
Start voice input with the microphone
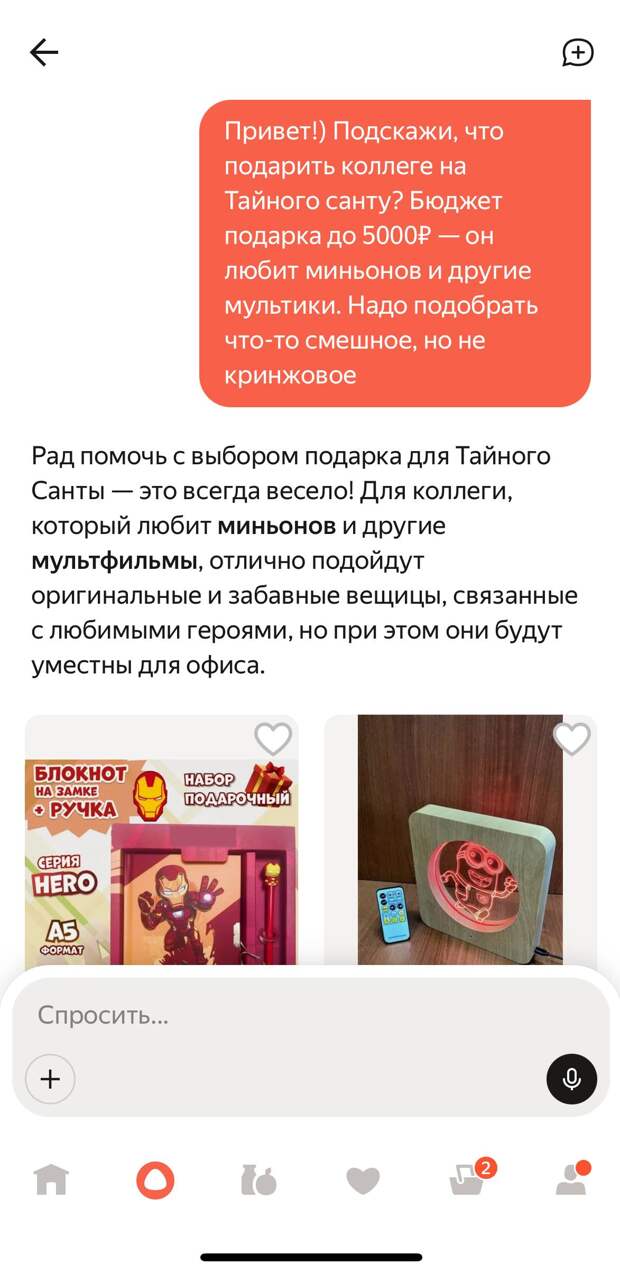(572, 1079)
